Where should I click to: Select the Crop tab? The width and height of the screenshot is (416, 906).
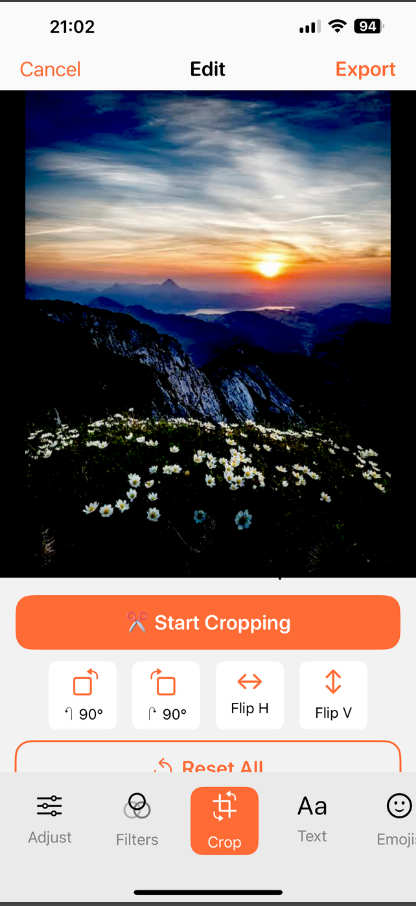224,820
